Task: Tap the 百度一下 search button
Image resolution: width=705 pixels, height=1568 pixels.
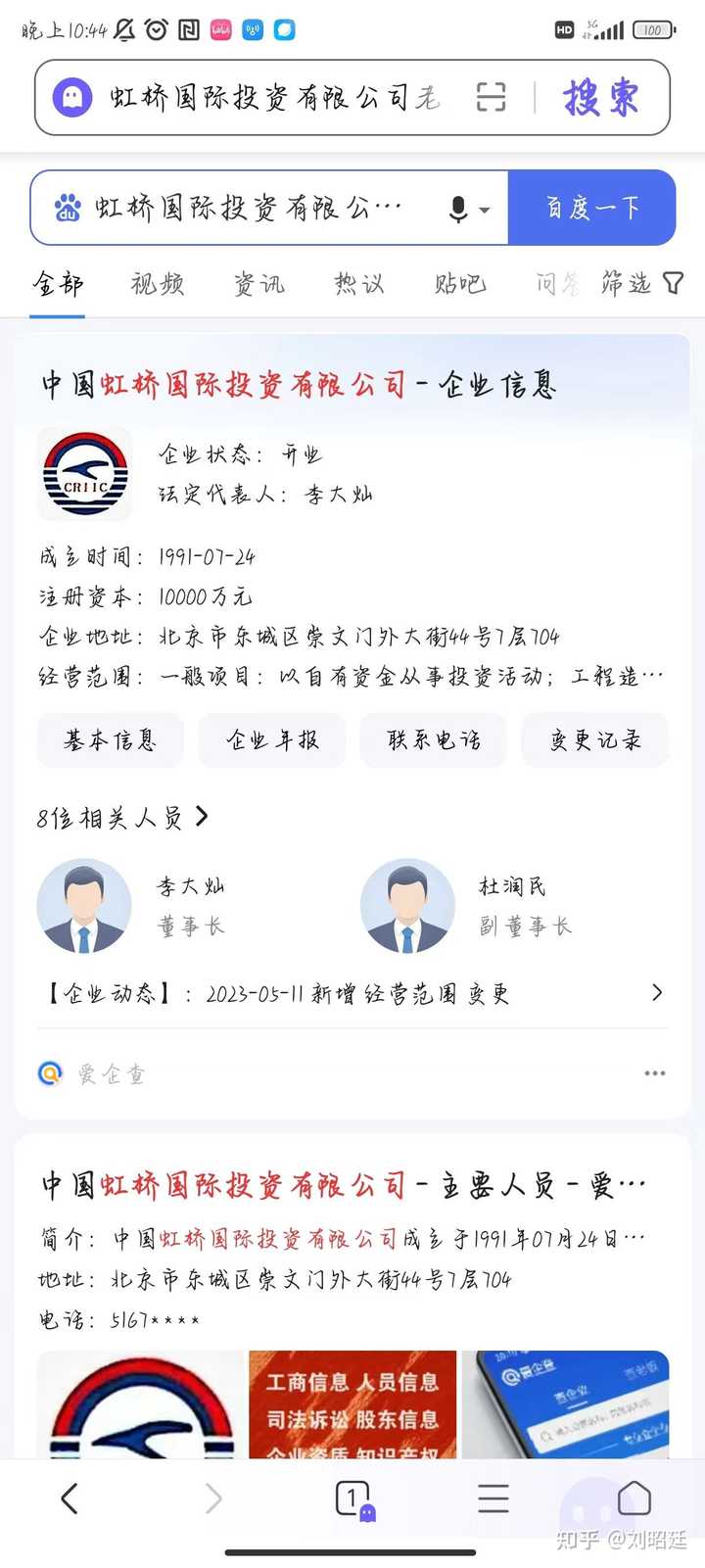Action: [591, 208]
